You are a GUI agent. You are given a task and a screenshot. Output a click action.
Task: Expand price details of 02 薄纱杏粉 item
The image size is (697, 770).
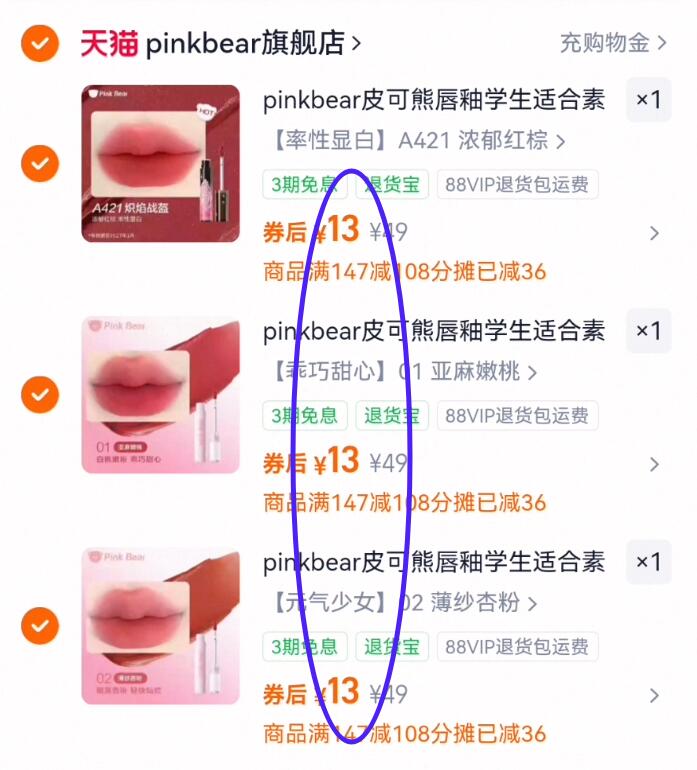(x=654, y=695)
